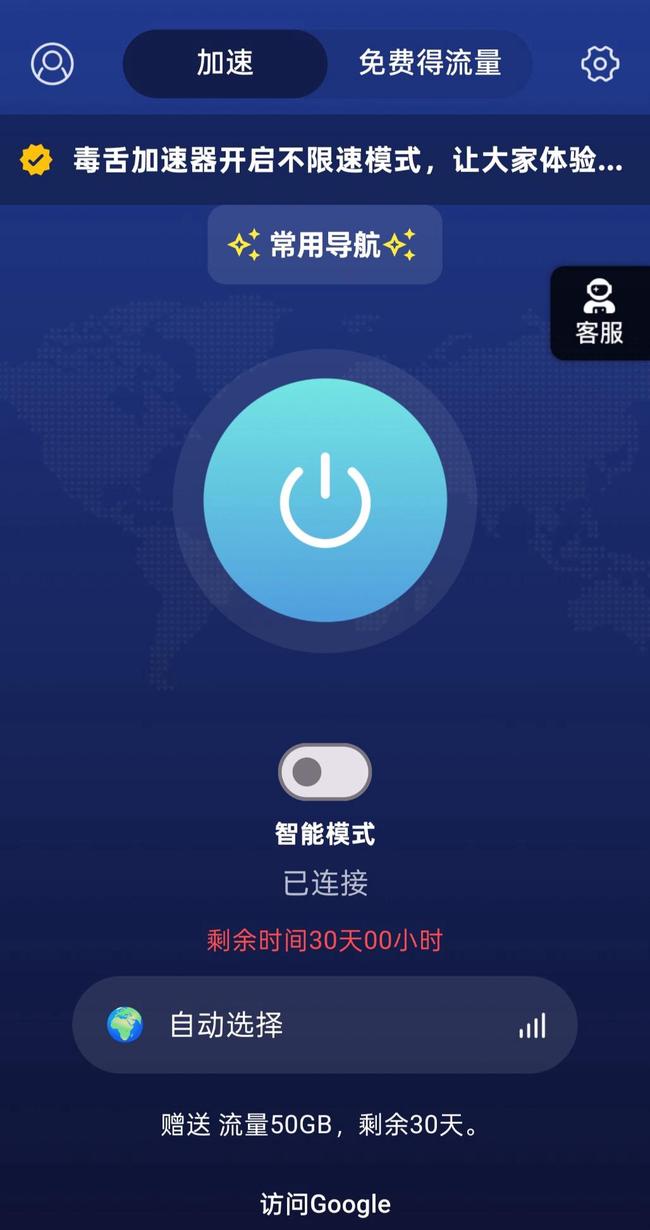Tap the power button to disconnect

pos(325,501)
